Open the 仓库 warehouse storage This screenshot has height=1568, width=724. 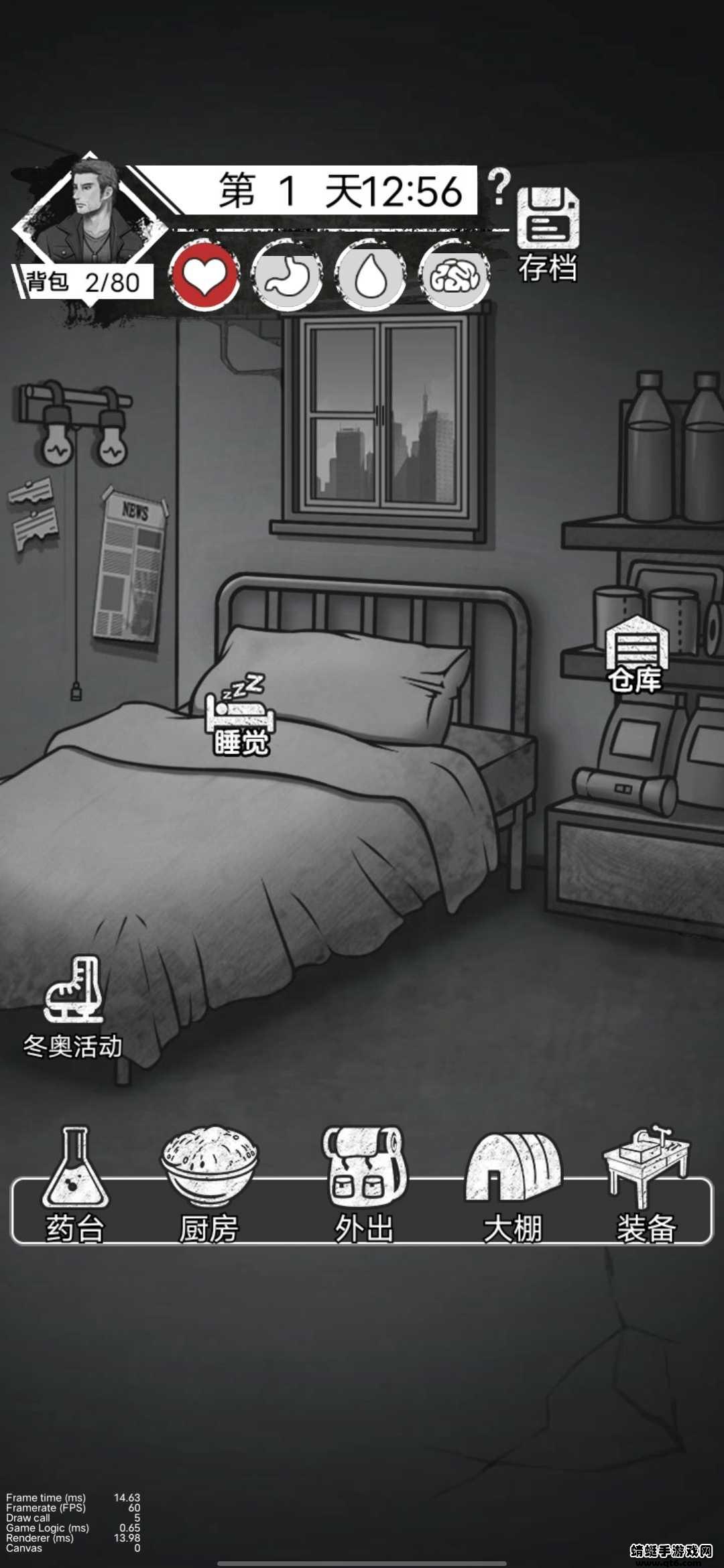[636, 655]
